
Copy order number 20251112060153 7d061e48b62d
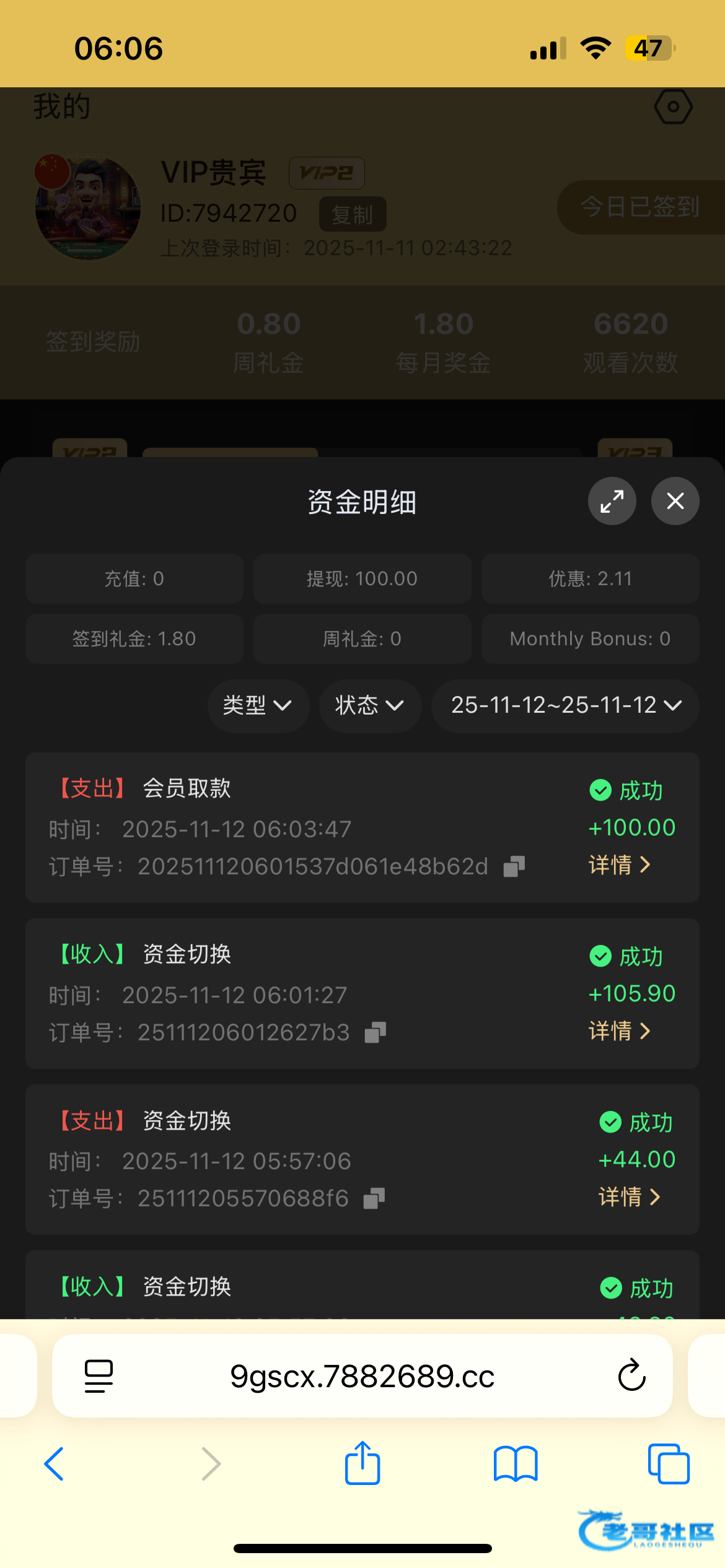click(514, 866)
